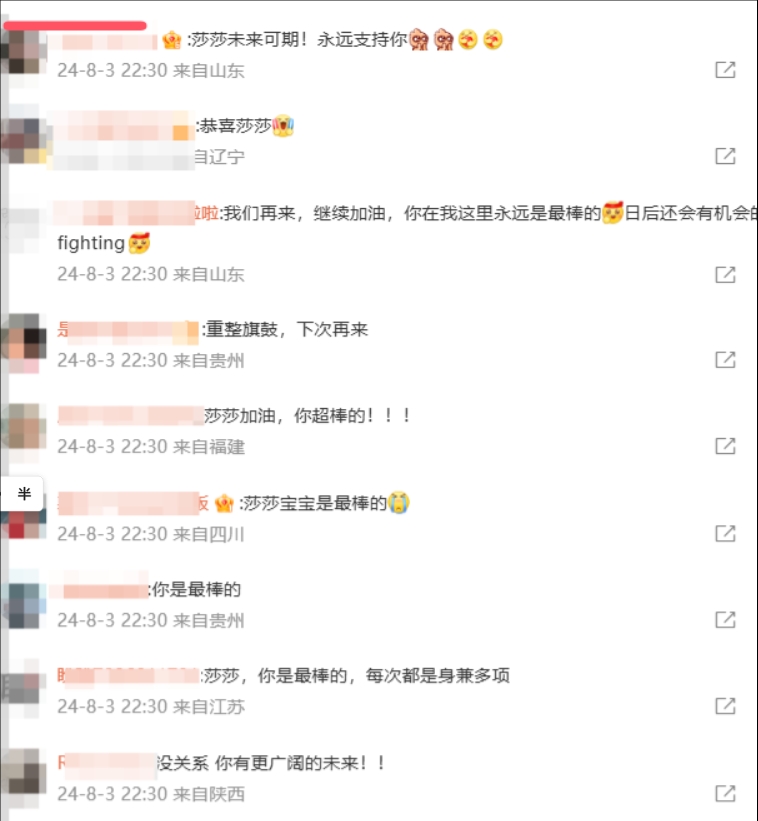Screen dimensions: 758x821
Task: Share the 你是最棒的 comment from 贵州
Action: click(725, 620)
